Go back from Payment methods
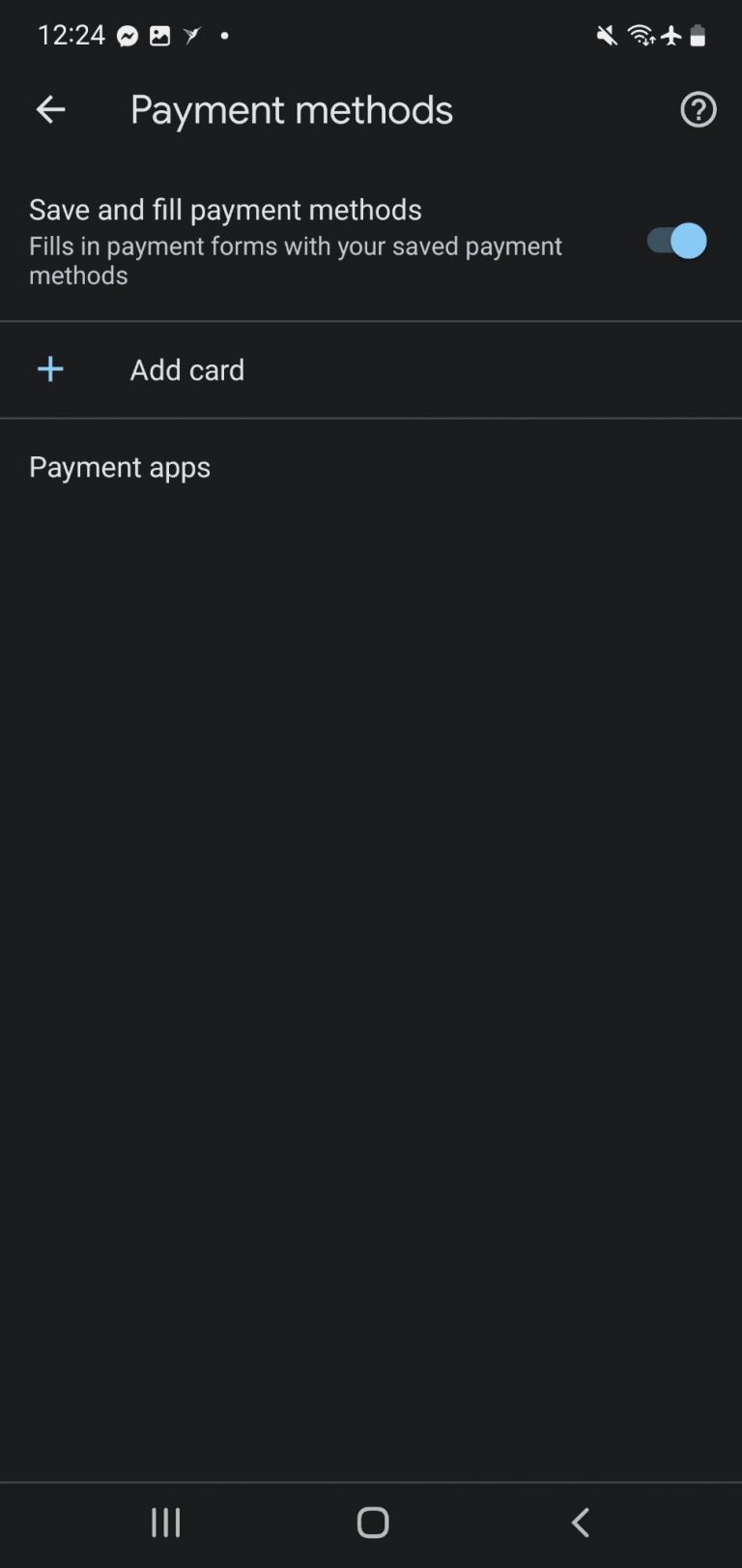 (50, 110)
